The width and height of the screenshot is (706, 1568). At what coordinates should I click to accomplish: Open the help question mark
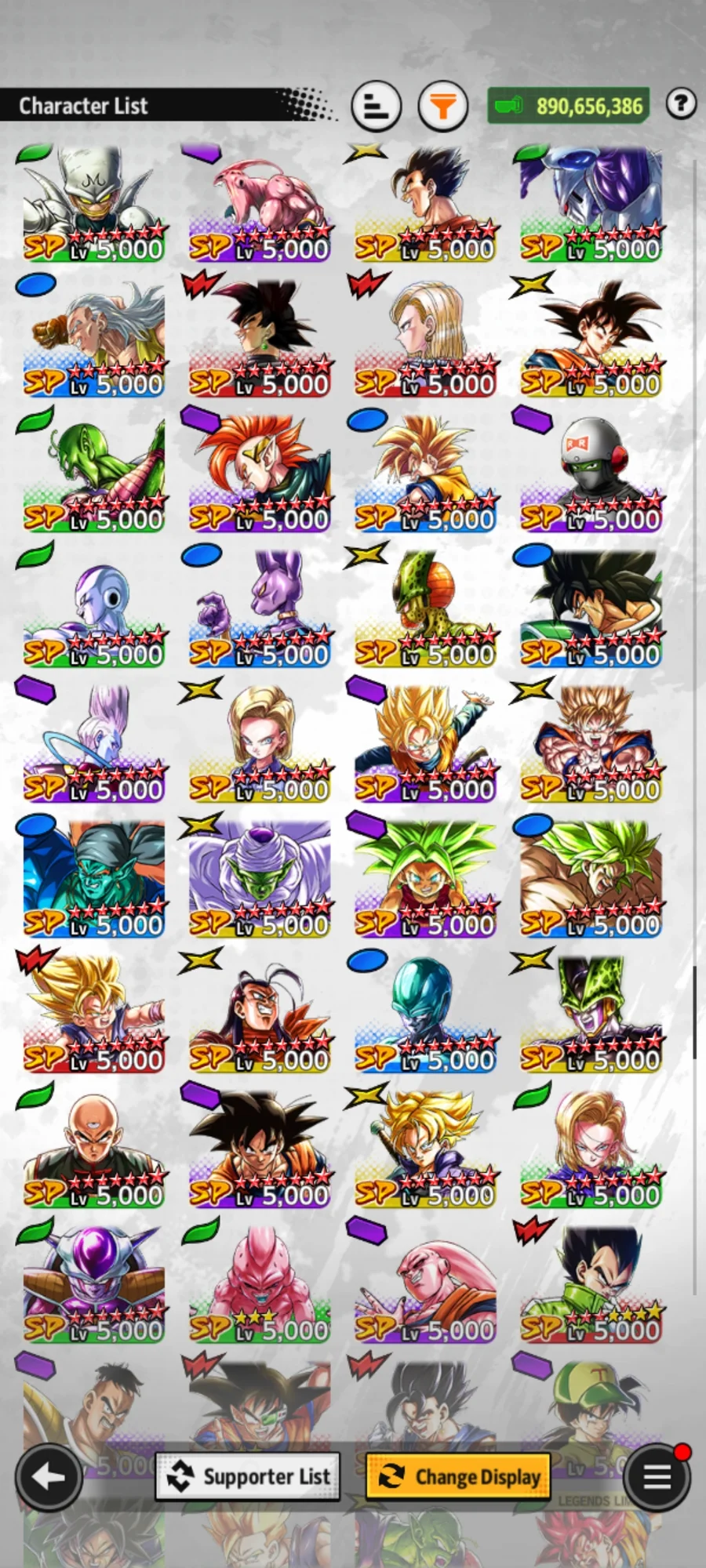tap(681, 103)
